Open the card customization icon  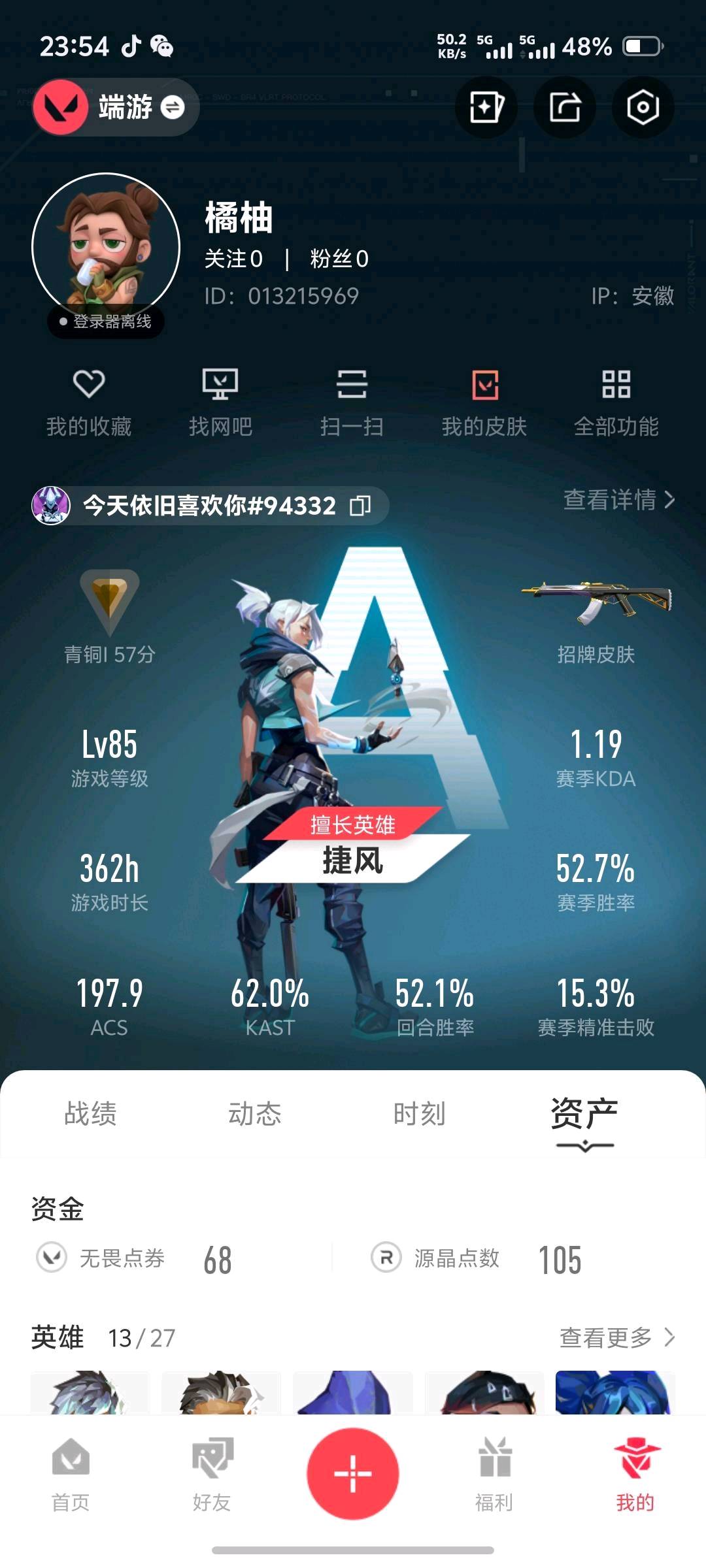(486, 107)
